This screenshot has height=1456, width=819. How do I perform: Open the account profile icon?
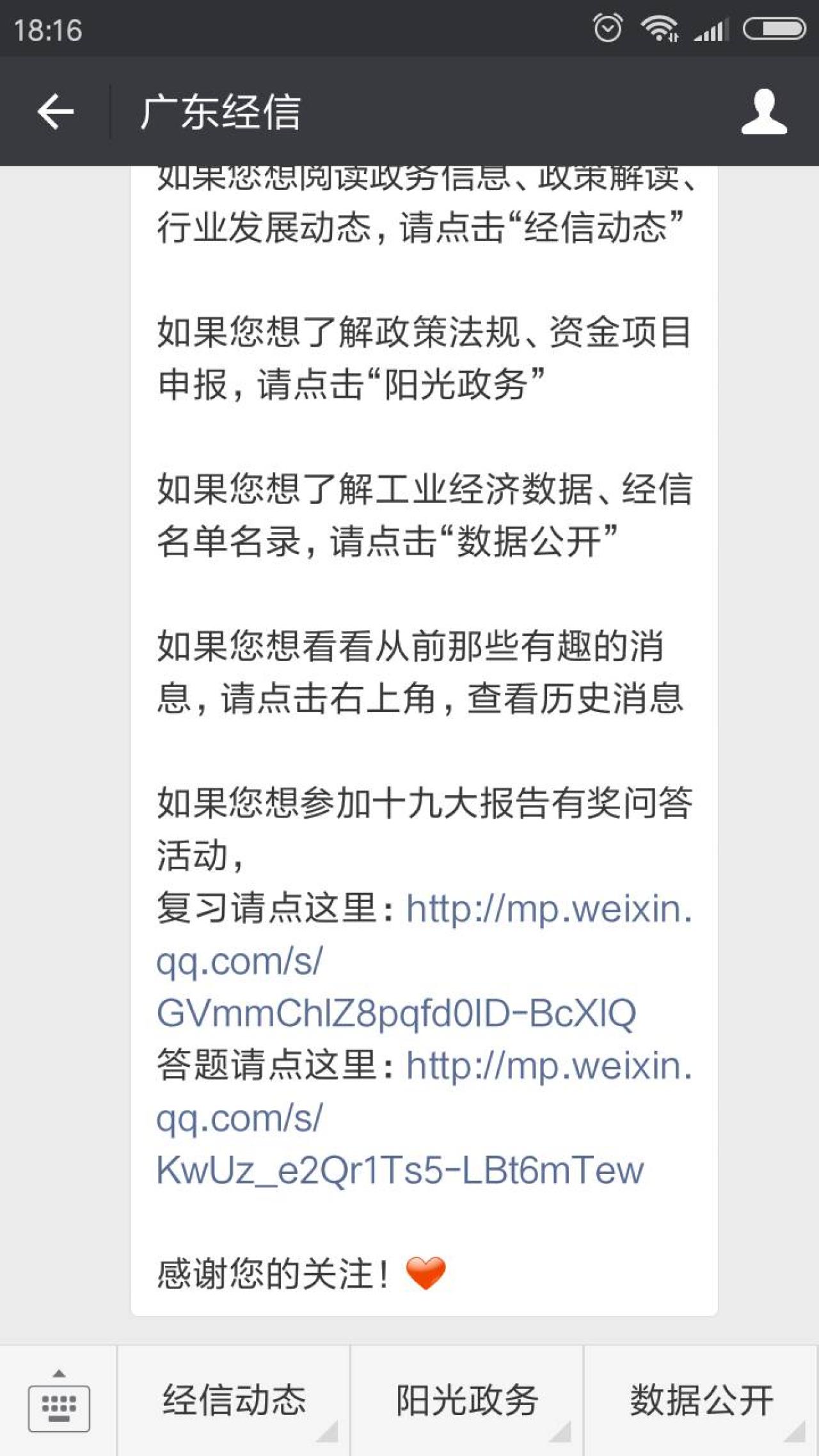[763, 111]
